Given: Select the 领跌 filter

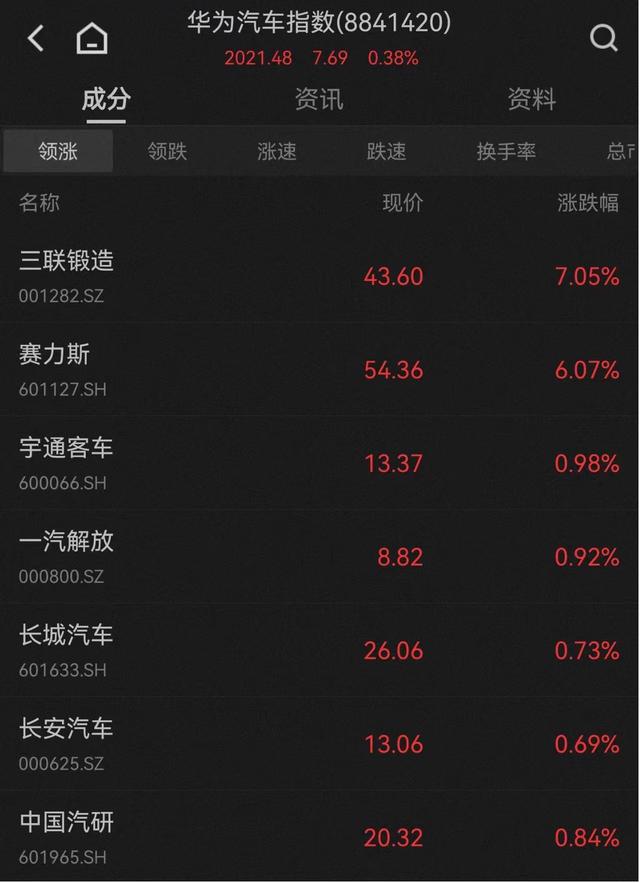Looking at the screenshot, I should pos(167,152).
